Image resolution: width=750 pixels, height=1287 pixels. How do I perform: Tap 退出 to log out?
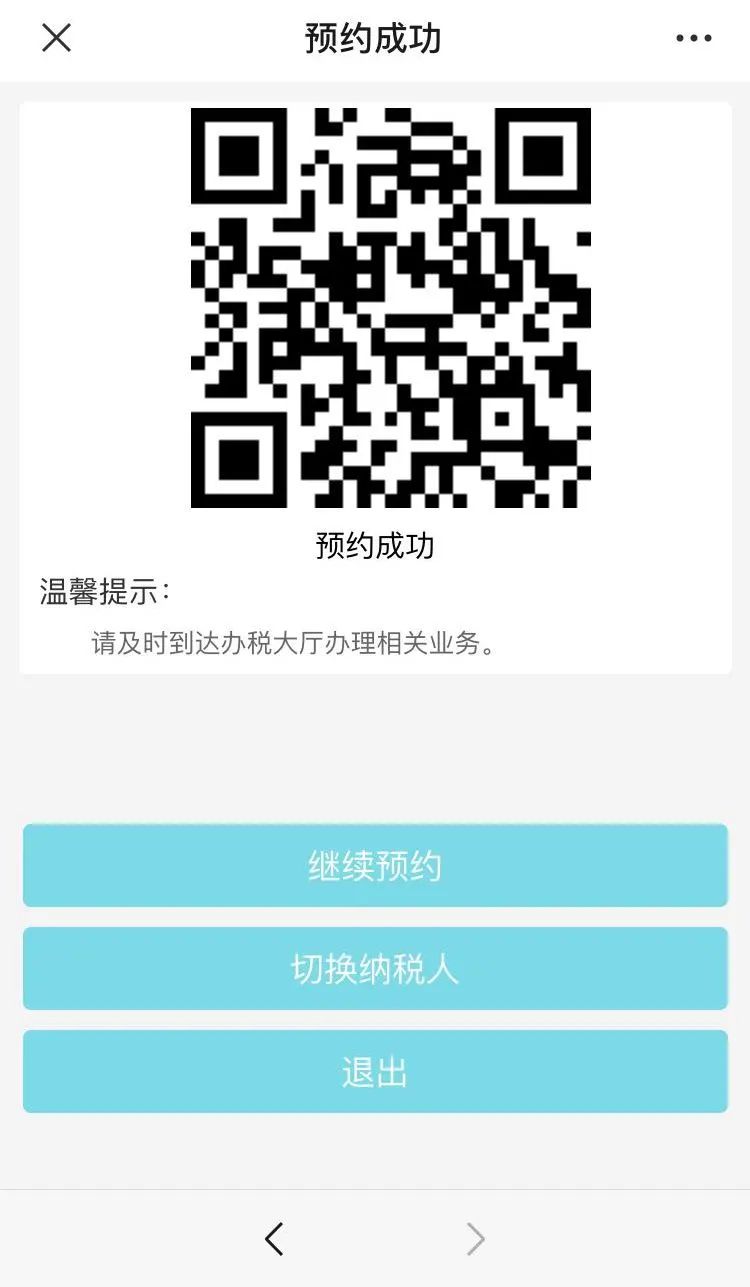[x=375, y=1072]
